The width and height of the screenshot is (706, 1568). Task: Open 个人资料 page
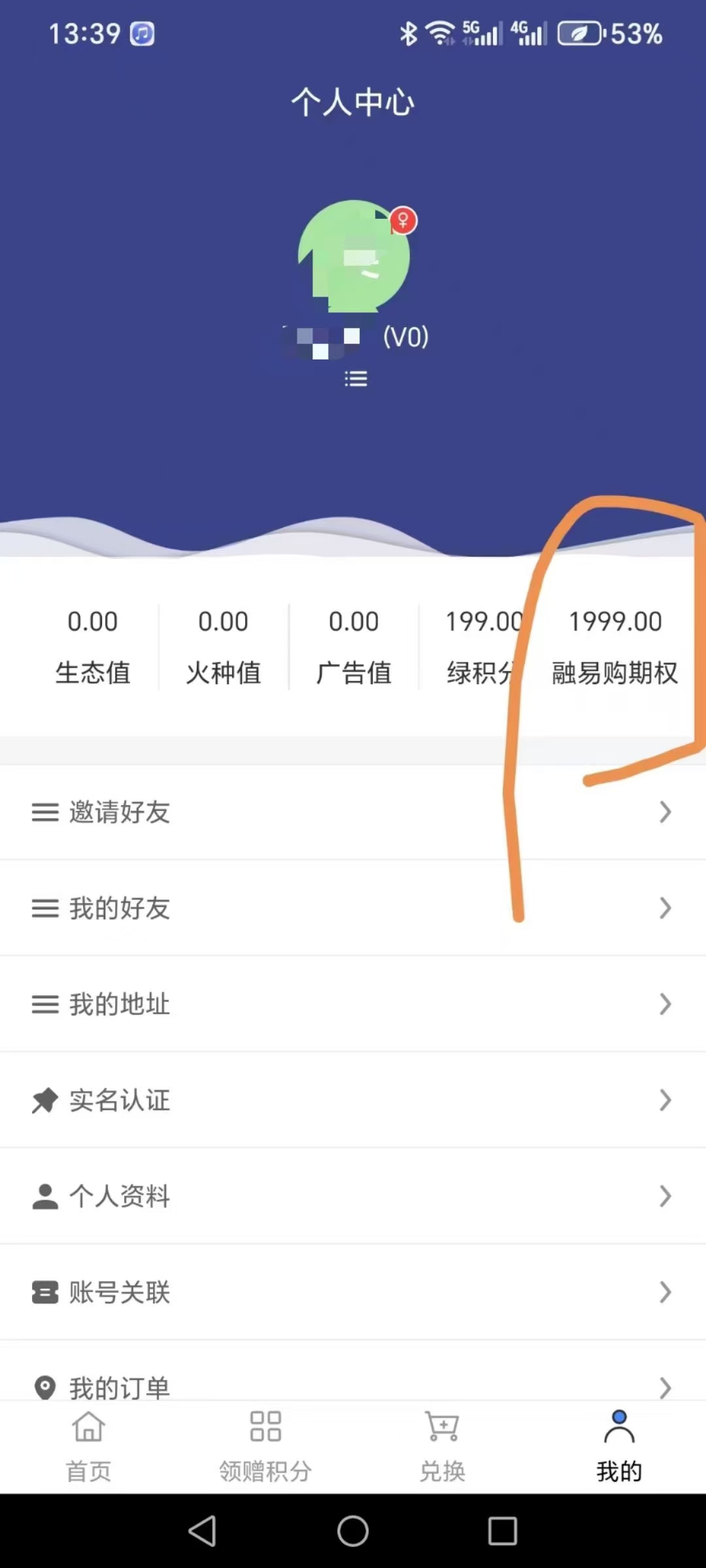(x=353, y=1196)
